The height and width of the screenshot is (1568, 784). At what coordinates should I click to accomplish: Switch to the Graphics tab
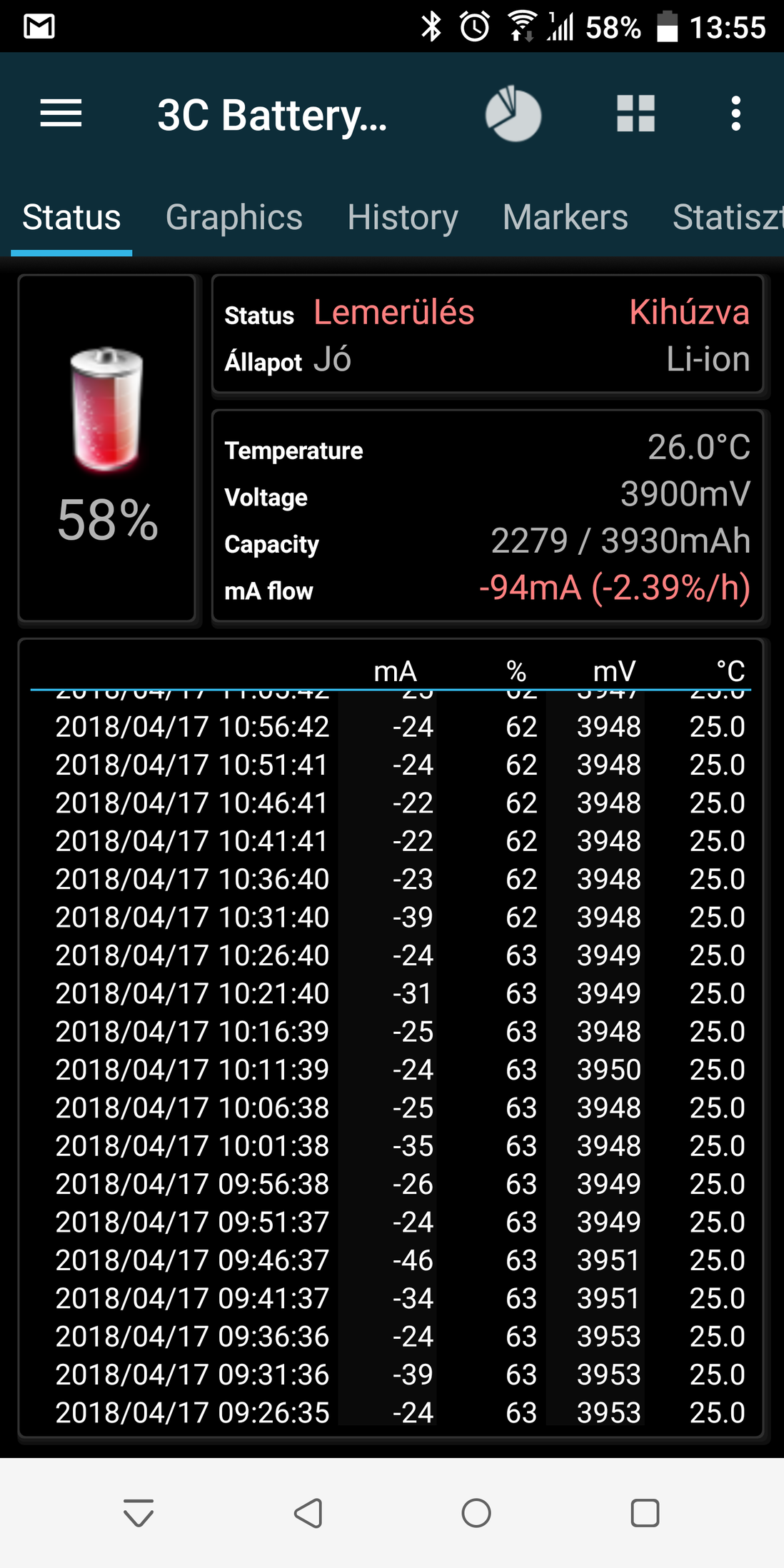coord(234,217)
